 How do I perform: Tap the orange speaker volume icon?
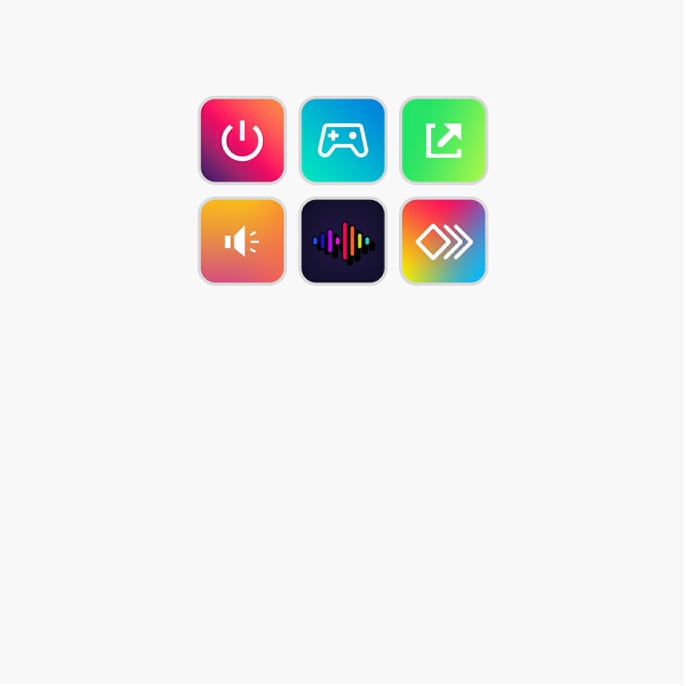pyautogui.click(x=242, y=241)
